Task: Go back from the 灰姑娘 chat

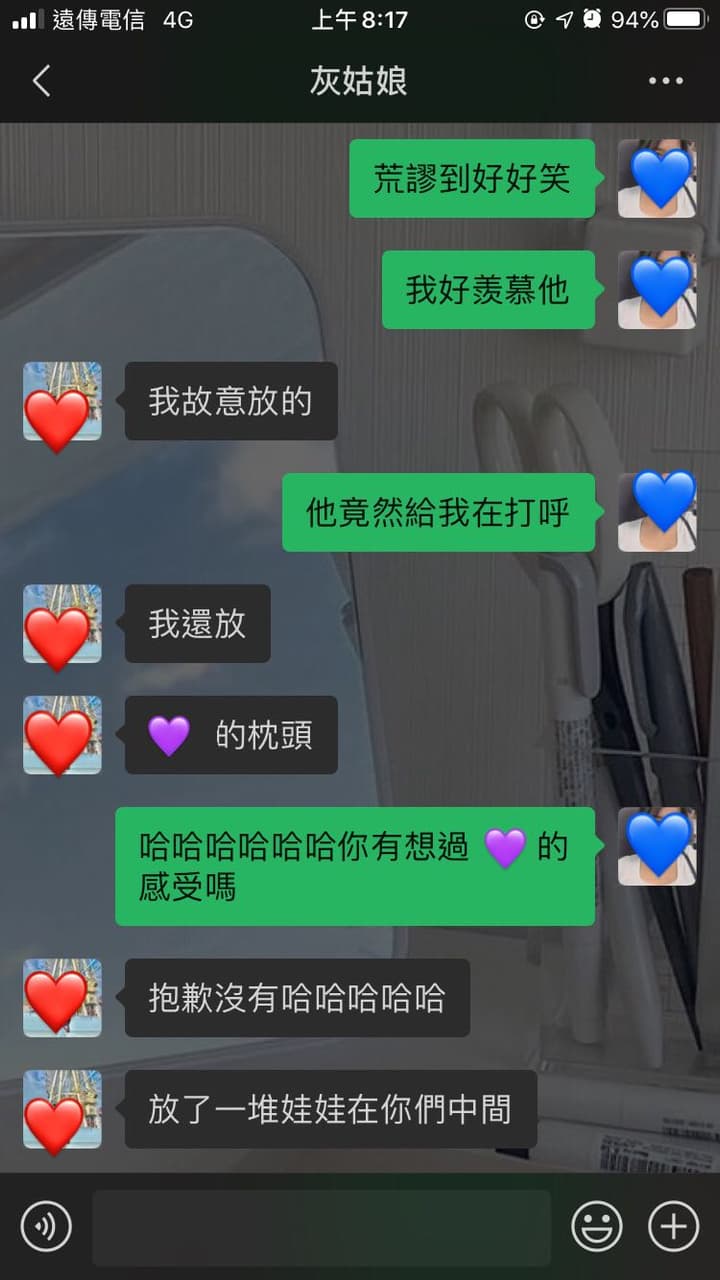Action: pos(41,81)
